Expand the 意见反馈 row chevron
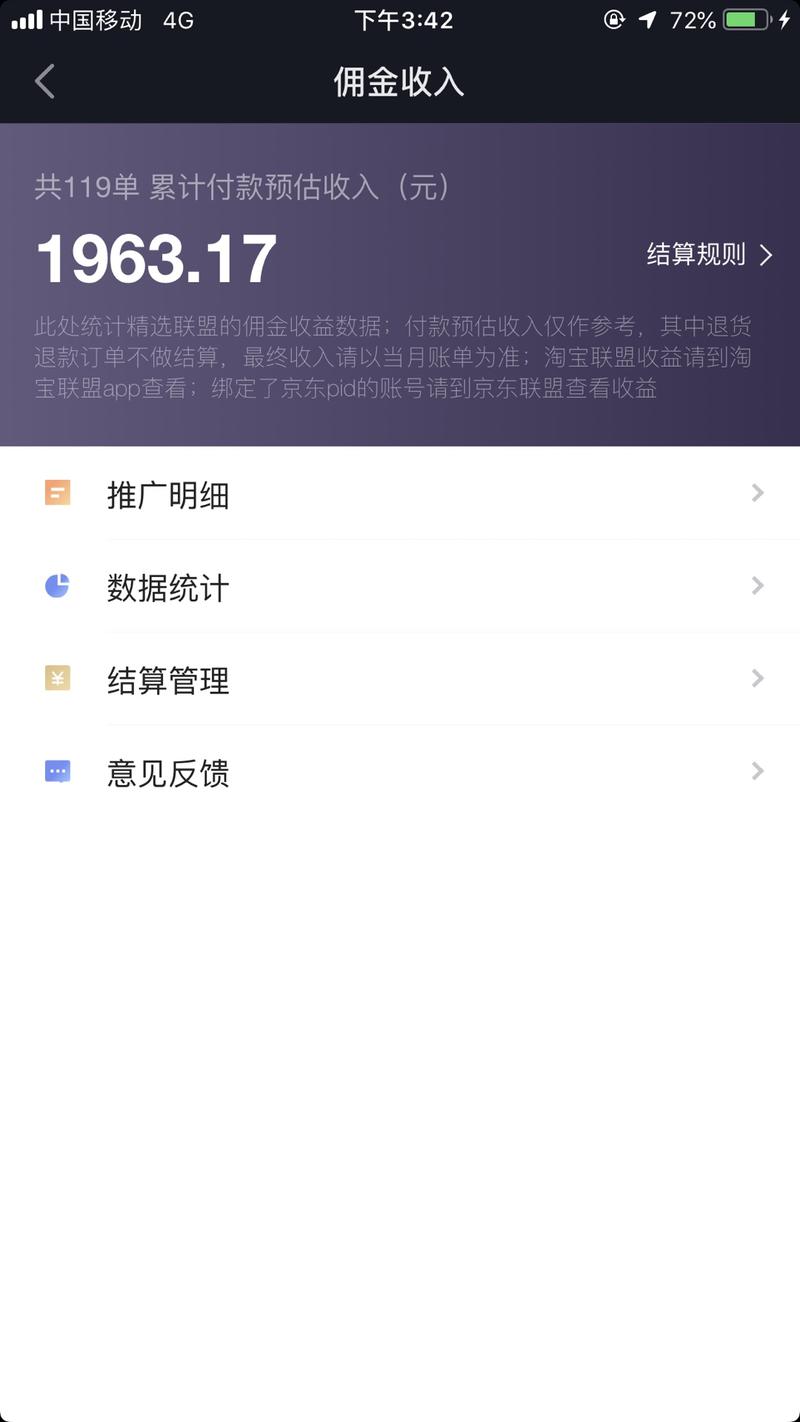Screen dimensions: 800x1422 pos(758,771)
